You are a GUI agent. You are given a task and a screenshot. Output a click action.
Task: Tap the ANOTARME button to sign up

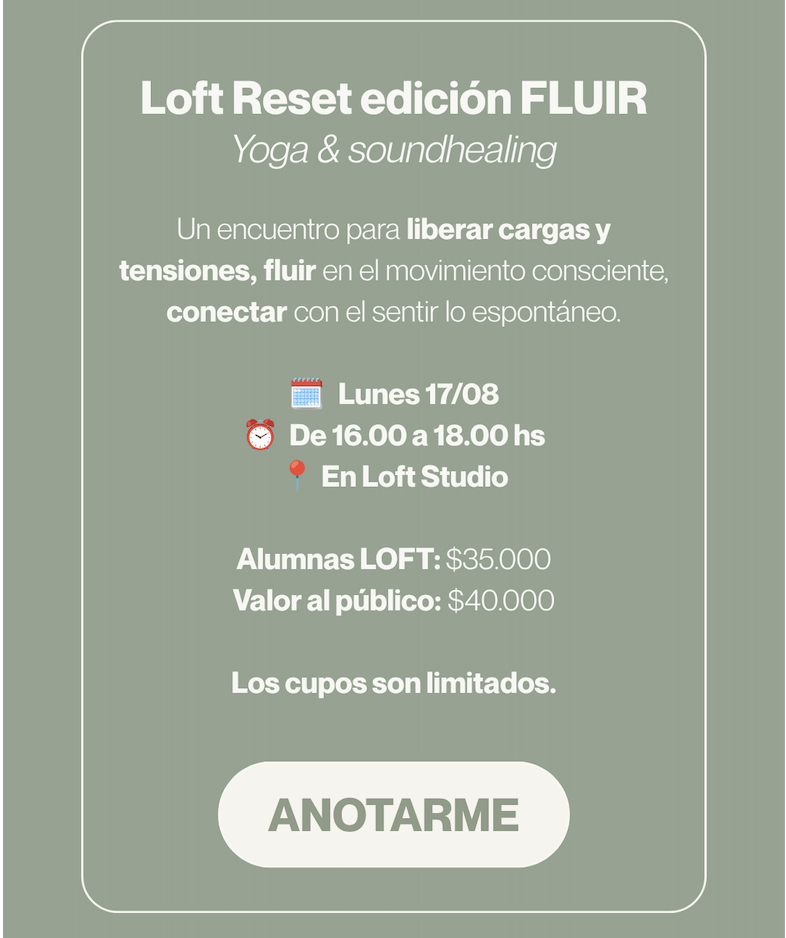(394, 814)
